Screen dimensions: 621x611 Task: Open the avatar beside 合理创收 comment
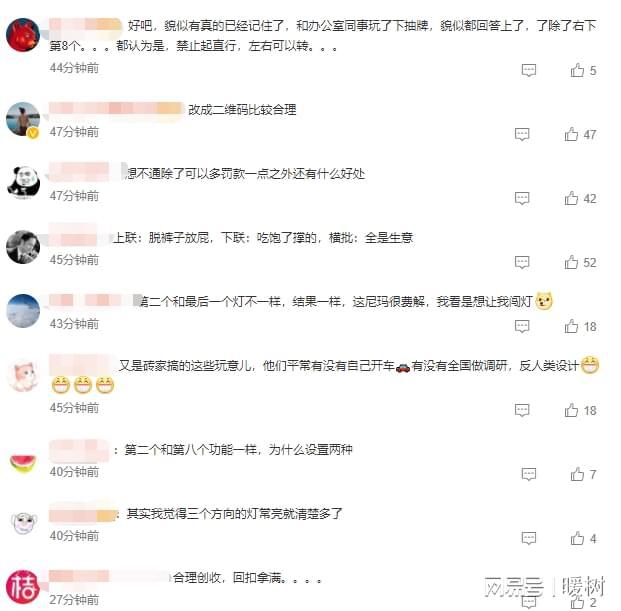(23, 587)
